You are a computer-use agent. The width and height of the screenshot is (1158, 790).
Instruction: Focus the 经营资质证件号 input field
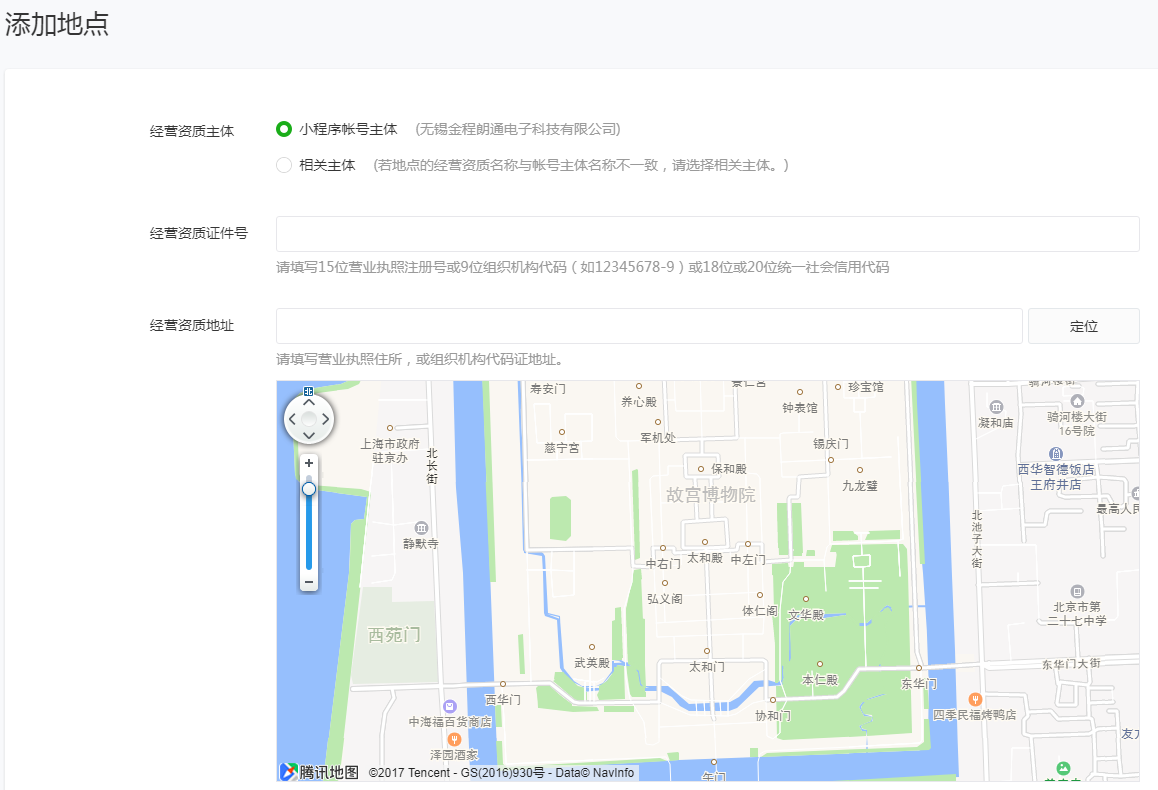(x=707, y=234)
